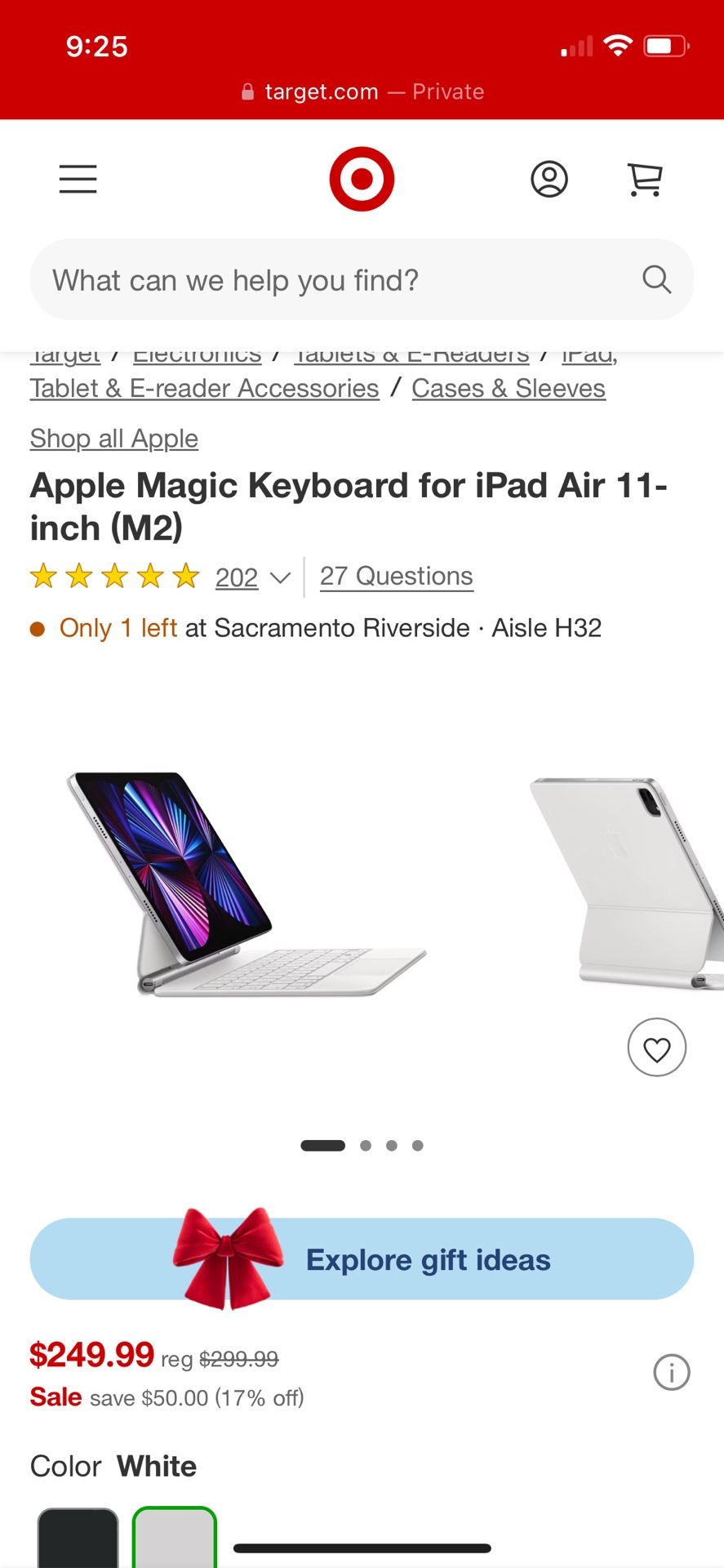View the shopping cart
This screenshot has width=724, height=1568.
point(644,179)
